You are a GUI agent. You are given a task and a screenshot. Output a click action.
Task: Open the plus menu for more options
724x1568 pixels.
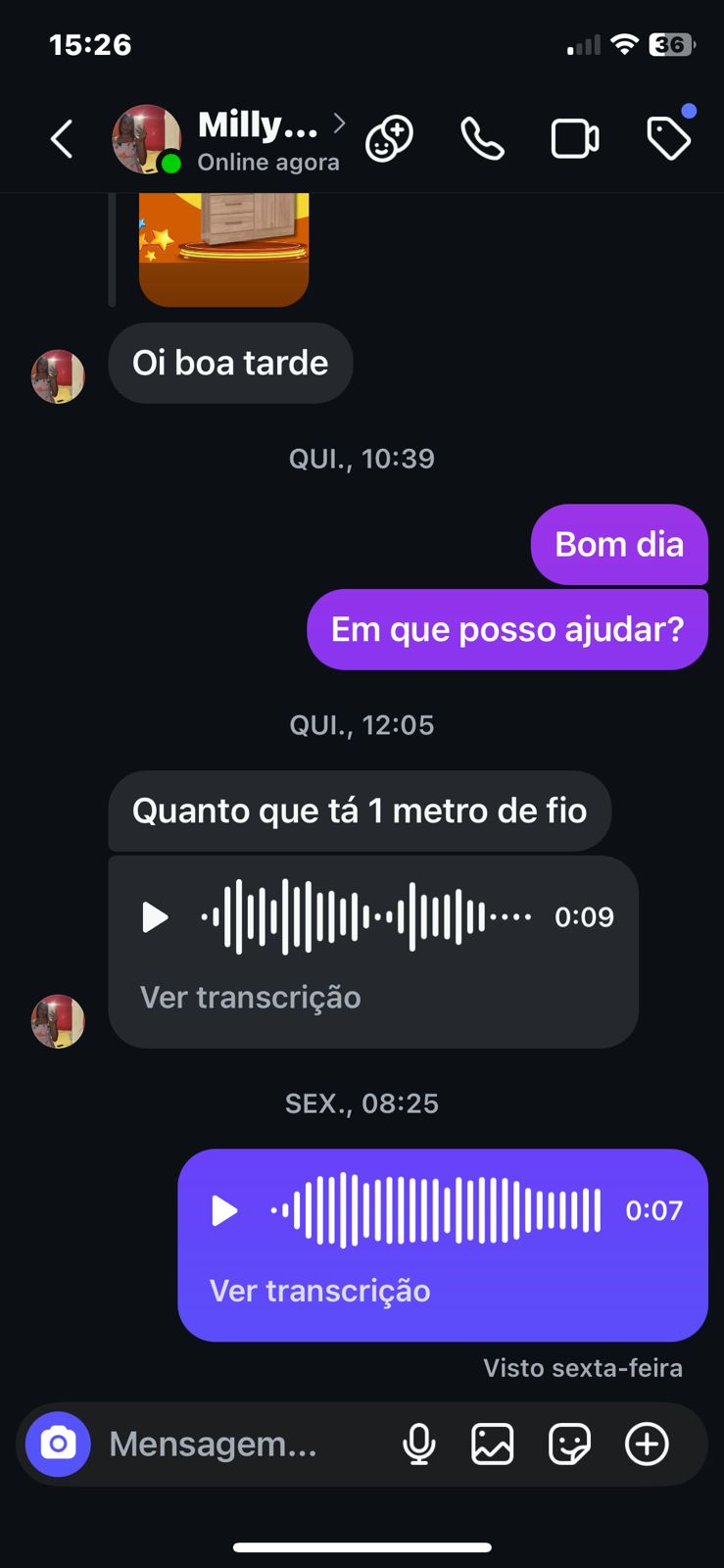pyautogui.click(x=647, y=1445)
